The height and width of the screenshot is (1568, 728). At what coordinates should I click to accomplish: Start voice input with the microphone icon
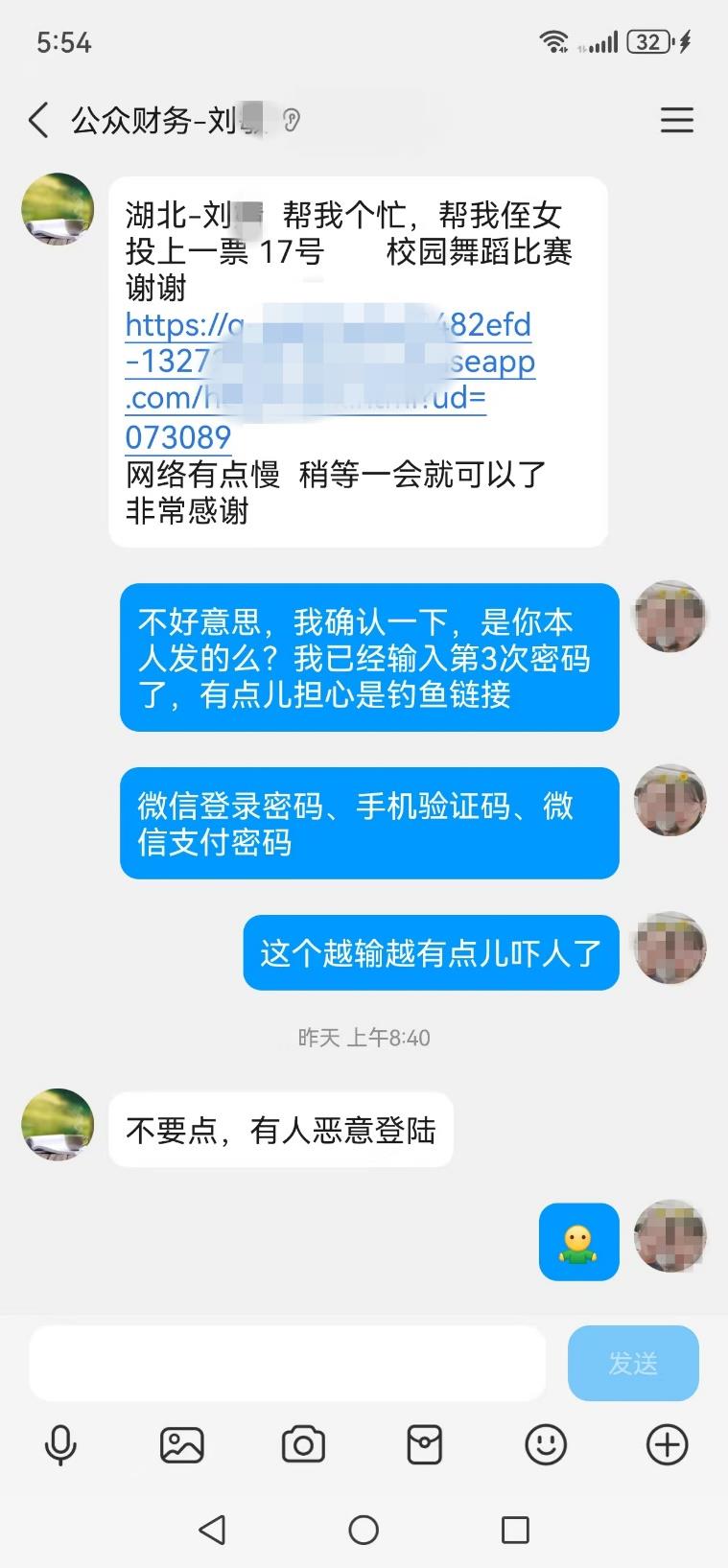click(x=60, y=1444)
